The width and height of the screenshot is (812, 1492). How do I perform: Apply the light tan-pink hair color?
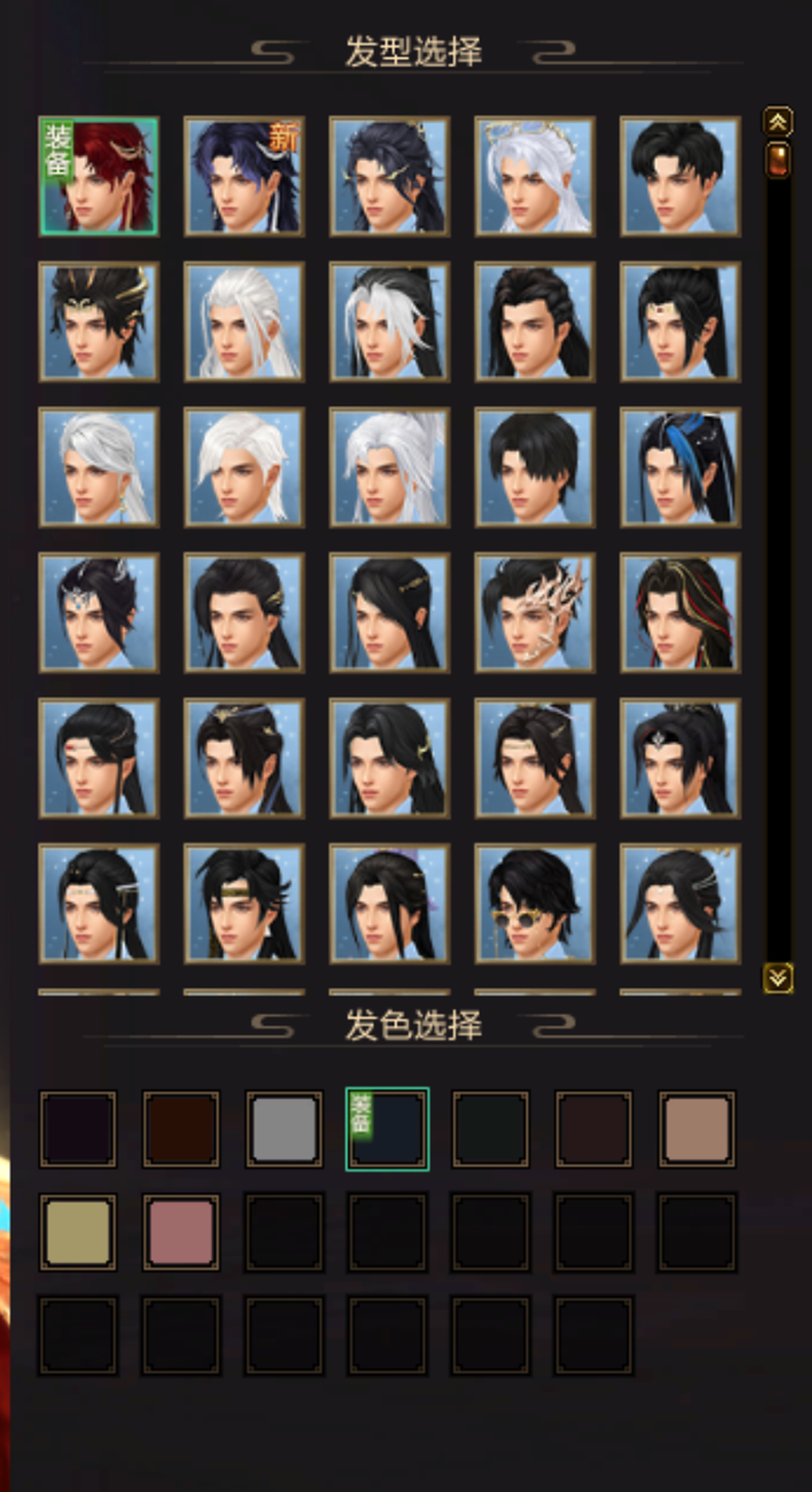coord(696,1129)
